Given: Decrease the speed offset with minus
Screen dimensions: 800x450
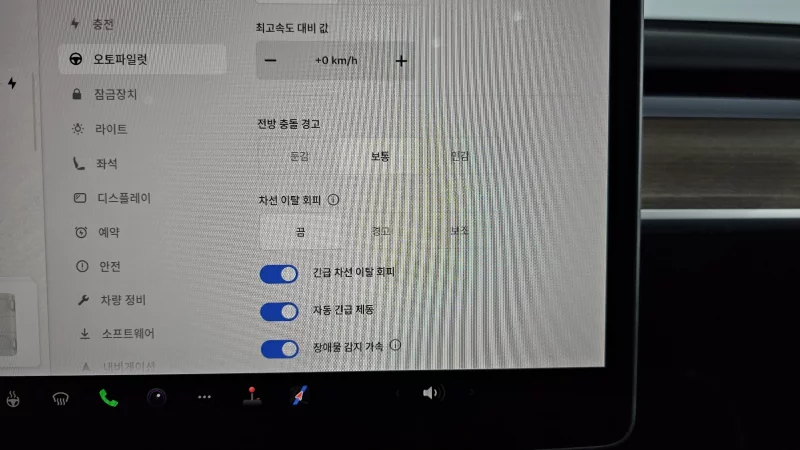Looking at the screenshot, I should coord(271,61).
